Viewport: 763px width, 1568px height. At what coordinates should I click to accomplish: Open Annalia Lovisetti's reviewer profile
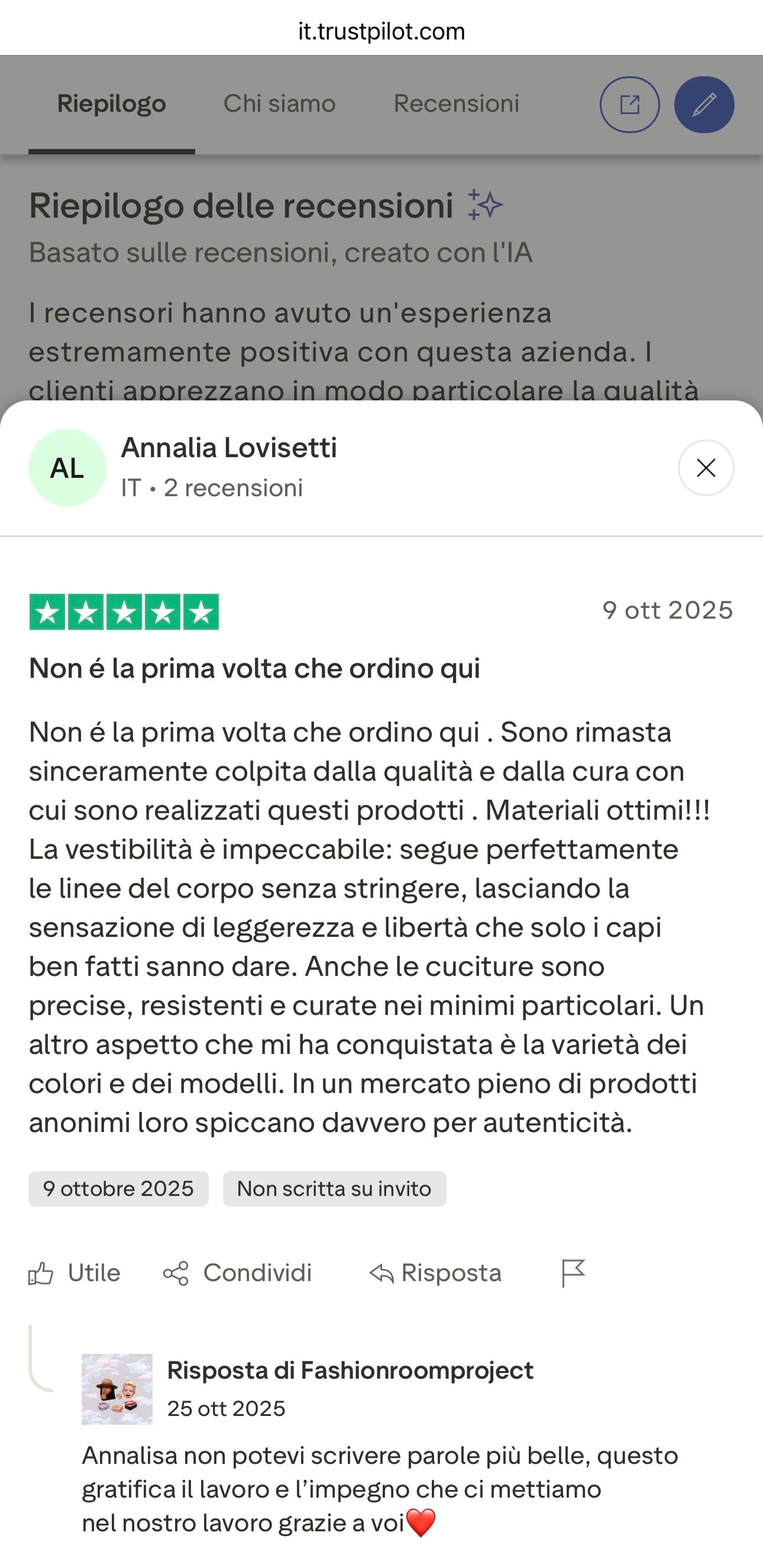click(228, 448)
